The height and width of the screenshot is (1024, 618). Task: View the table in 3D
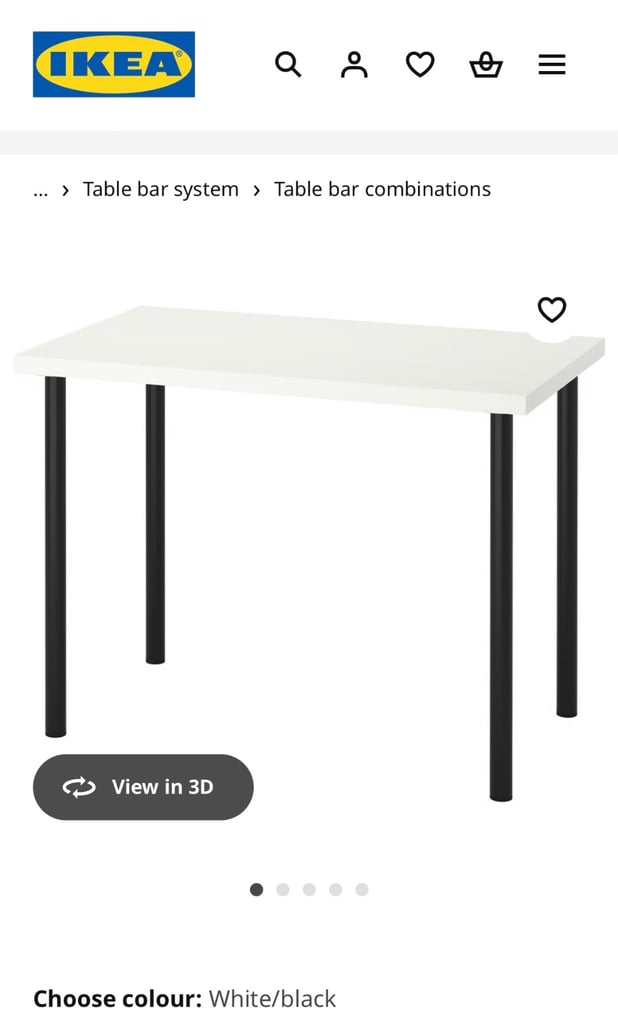[x=143, y=787]
